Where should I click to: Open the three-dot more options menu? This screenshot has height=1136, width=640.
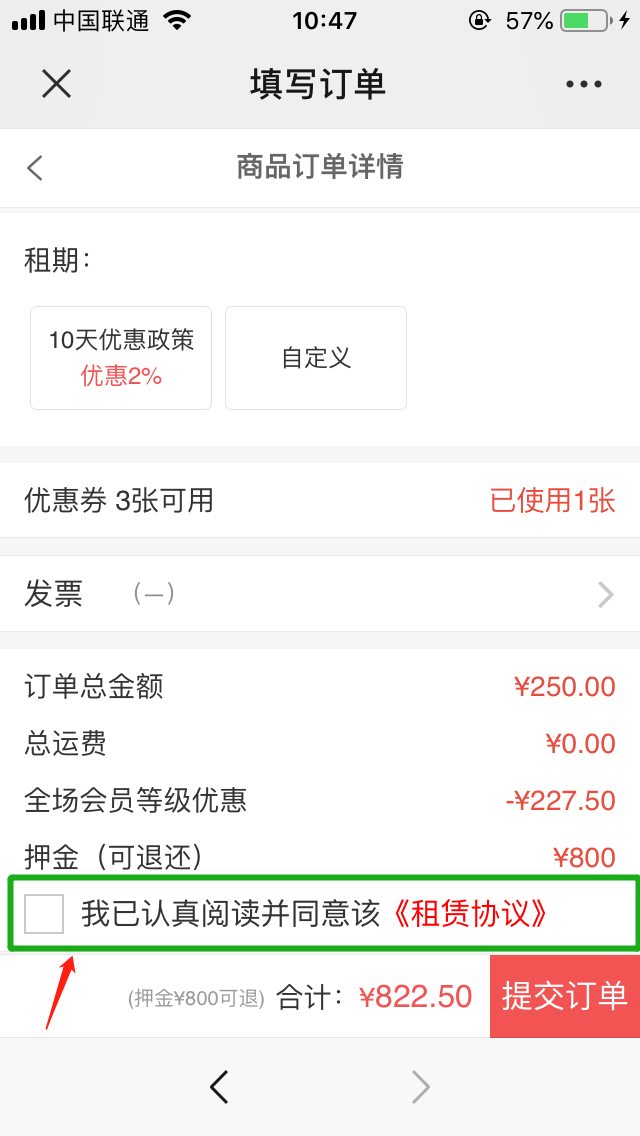click(x=583, y=84)
